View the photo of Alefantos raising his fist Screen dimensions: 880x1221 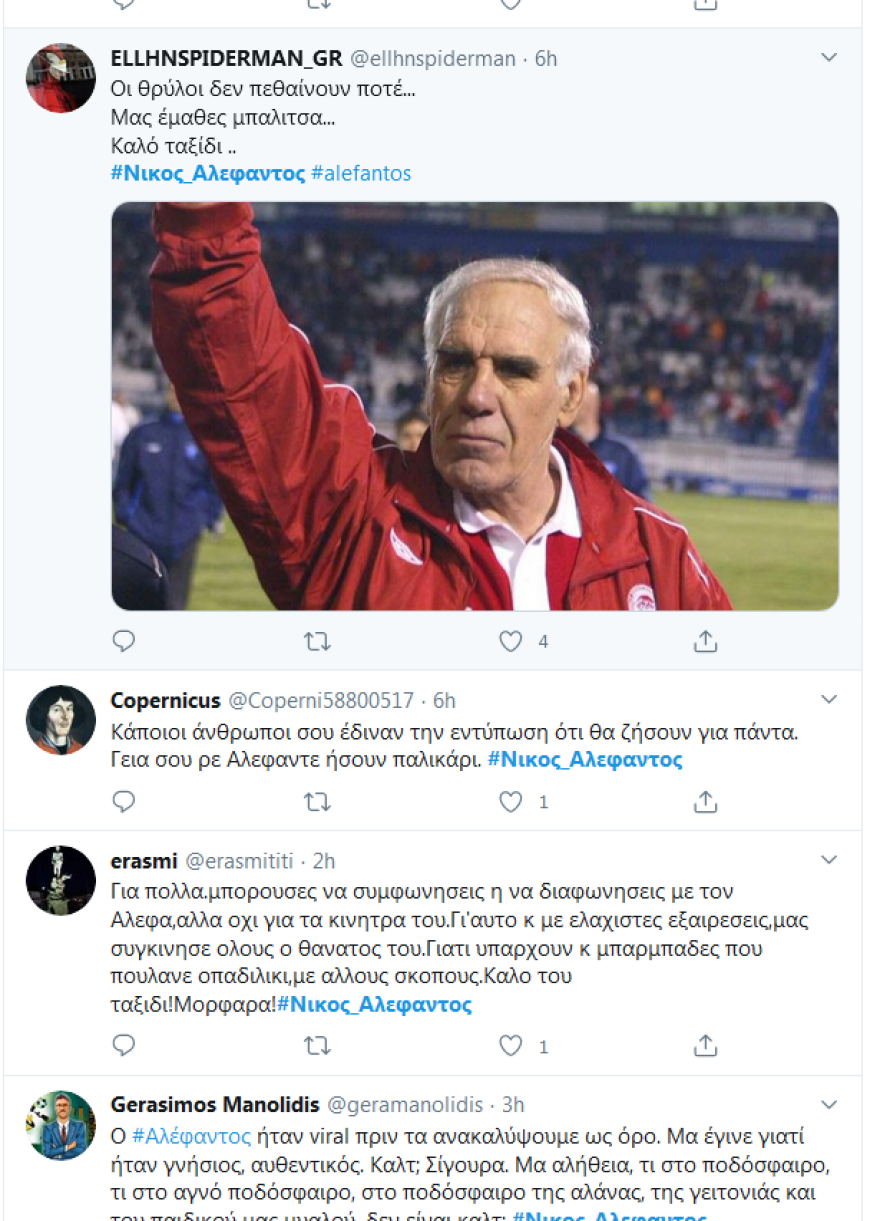click(x=477, y=406)
